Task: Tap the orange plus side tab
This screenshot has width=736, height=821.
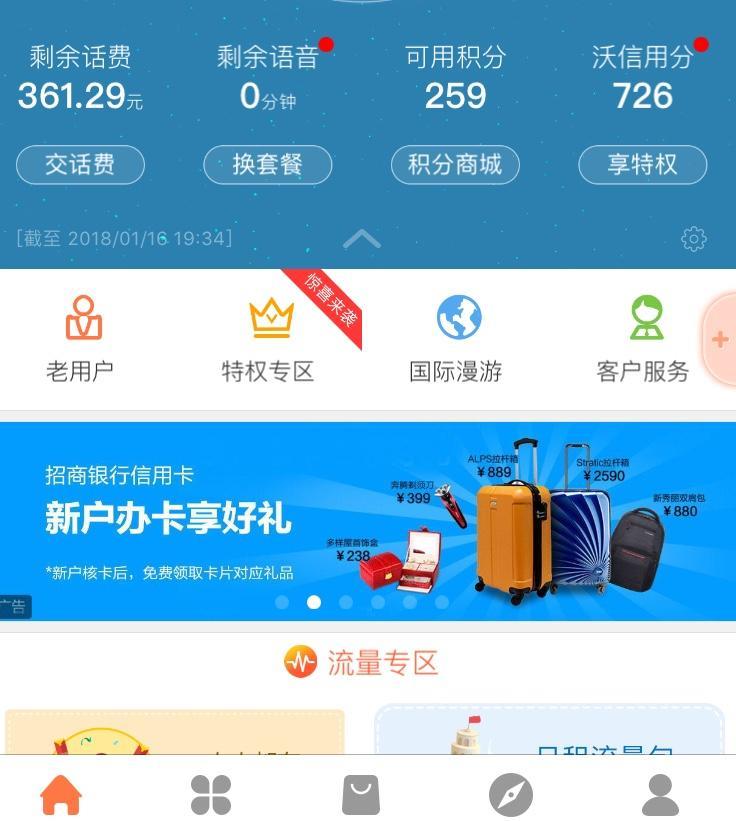Action: click(720, 340)
